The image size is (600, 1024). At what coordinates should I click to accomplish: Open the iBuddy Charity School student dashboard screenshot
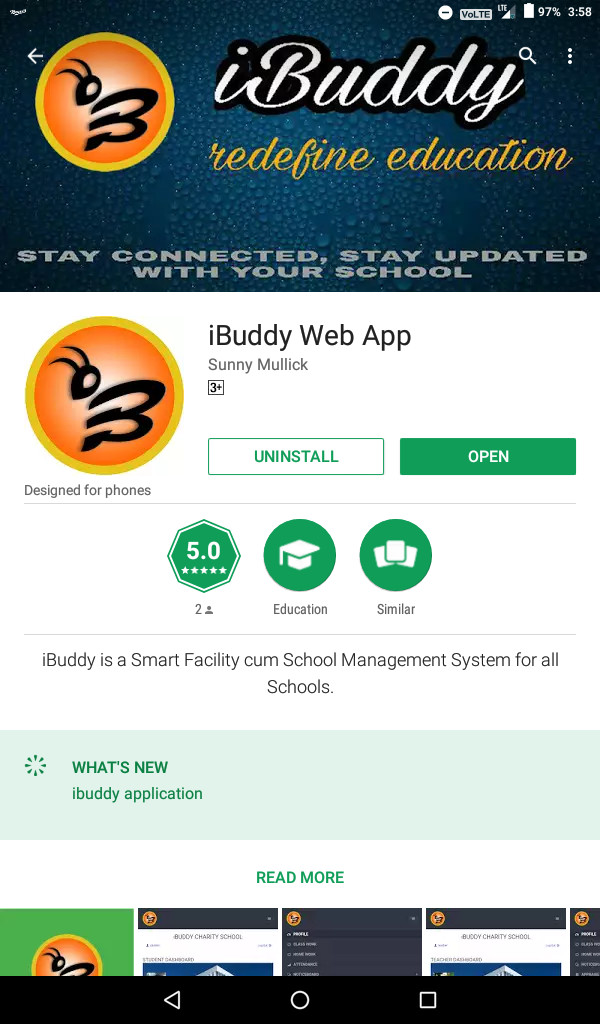click(x=207, y=942)
